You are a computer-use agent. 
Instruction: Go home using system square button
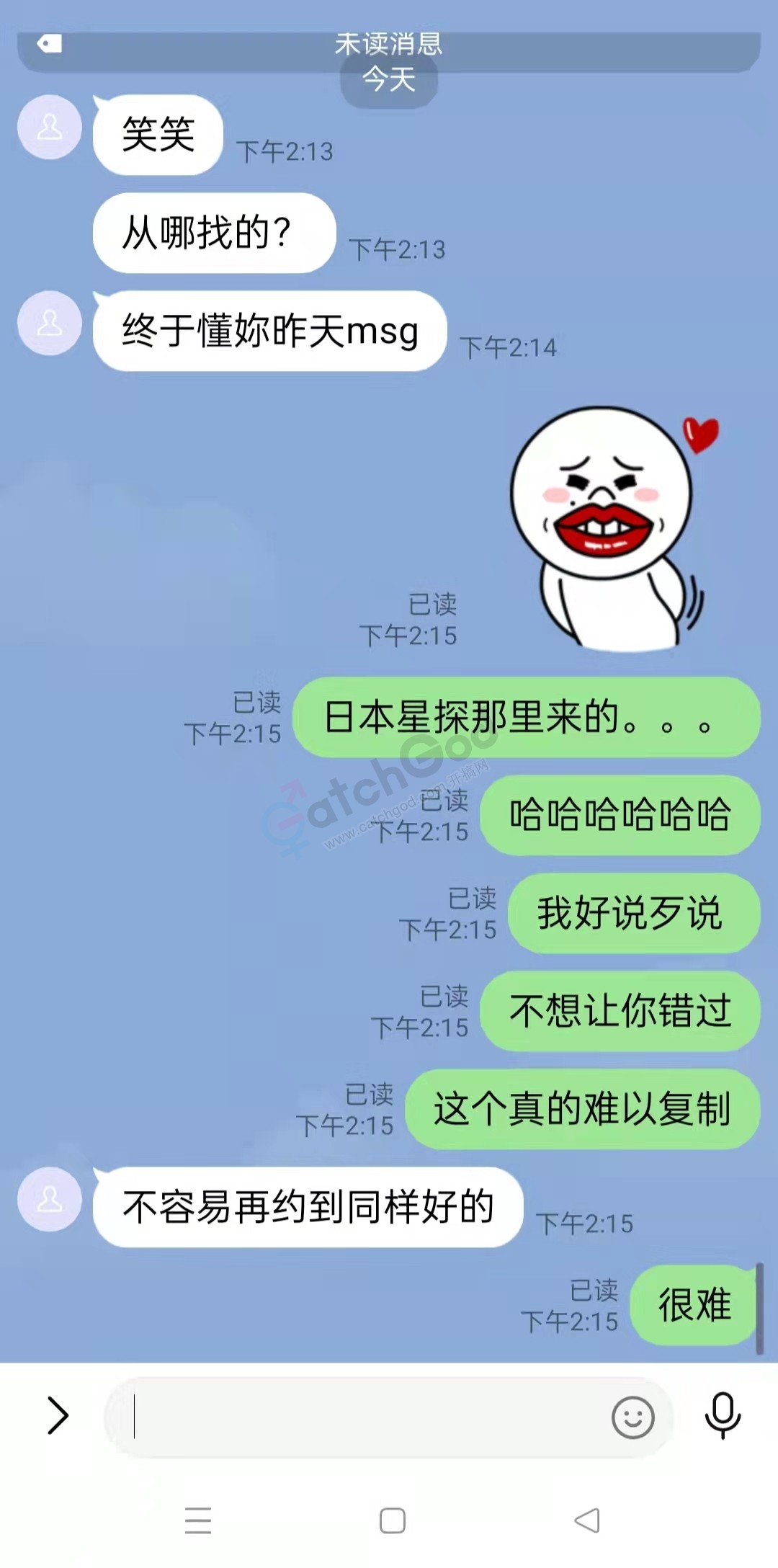coord(393,1520)
